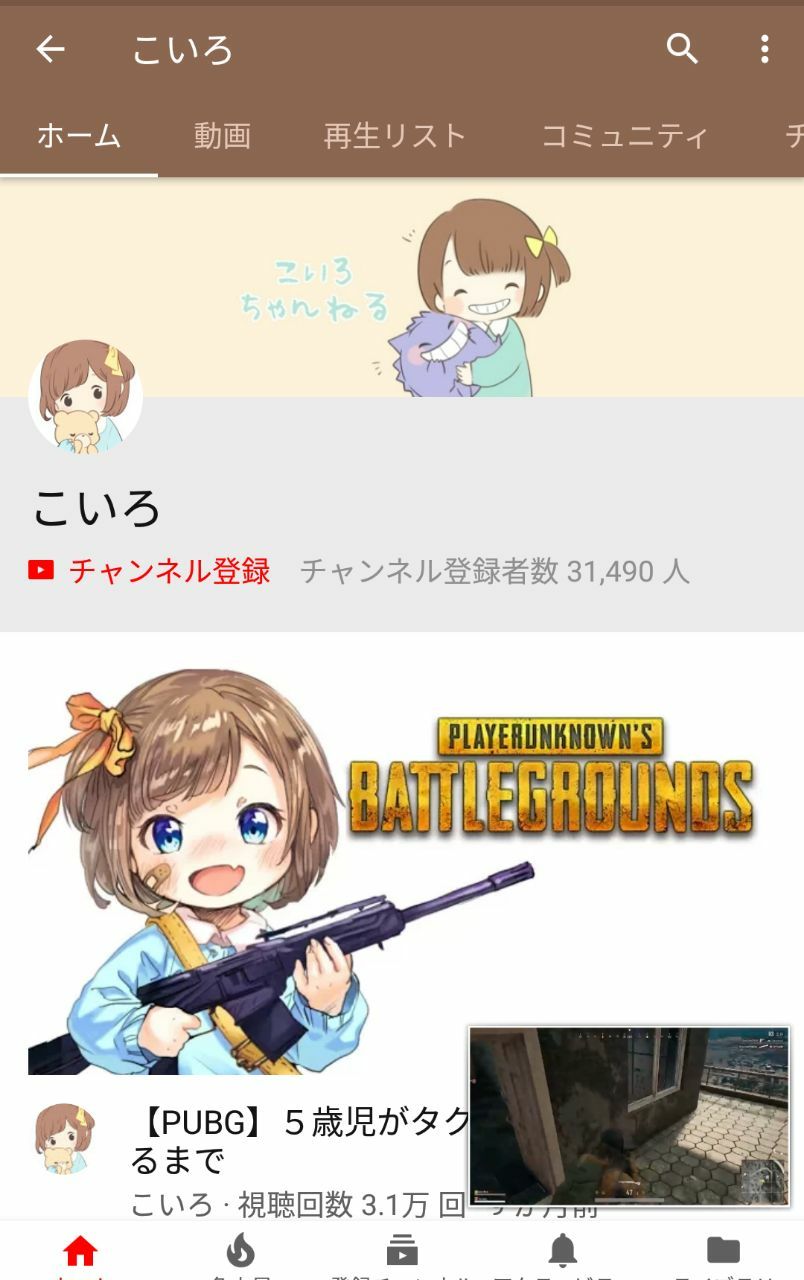Switch to the 動画 tab
804x1280 pixels.
click(222, 136)
